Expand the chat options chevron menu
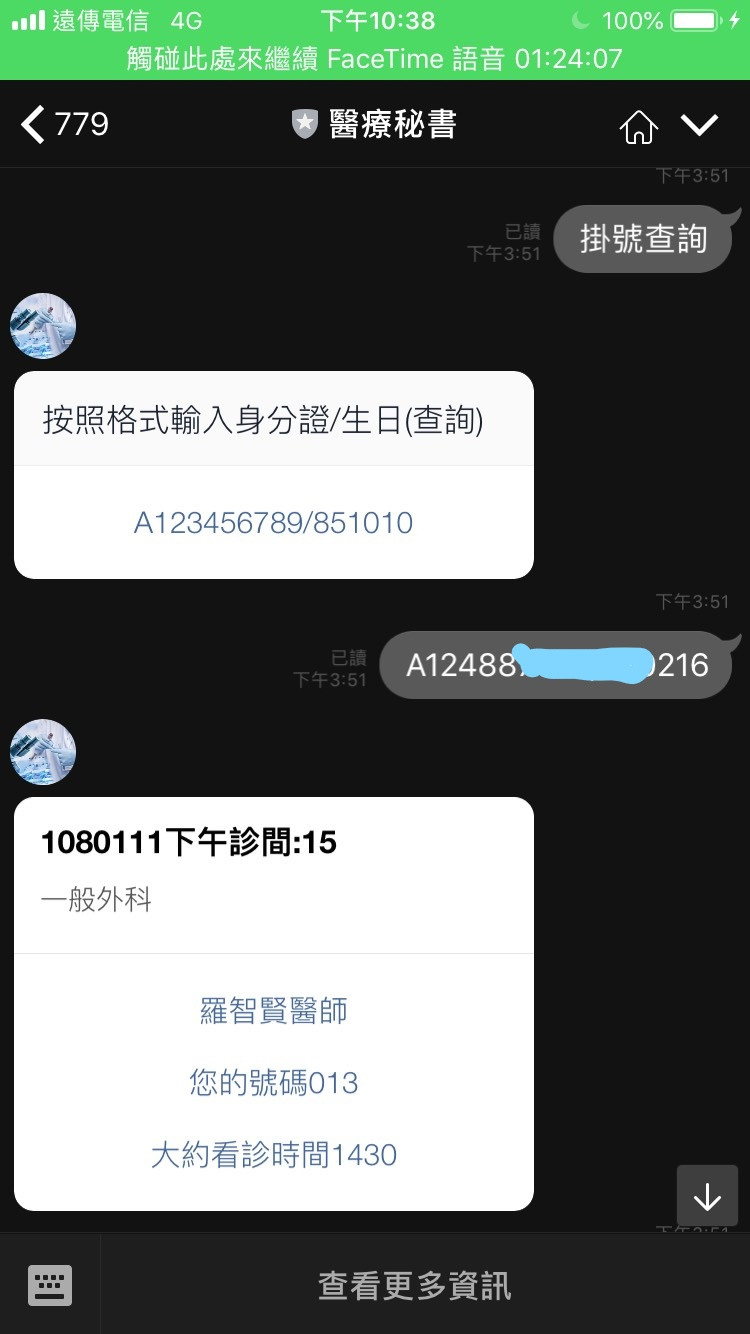Screen dimensions: 750x1334 click(699, 125)
